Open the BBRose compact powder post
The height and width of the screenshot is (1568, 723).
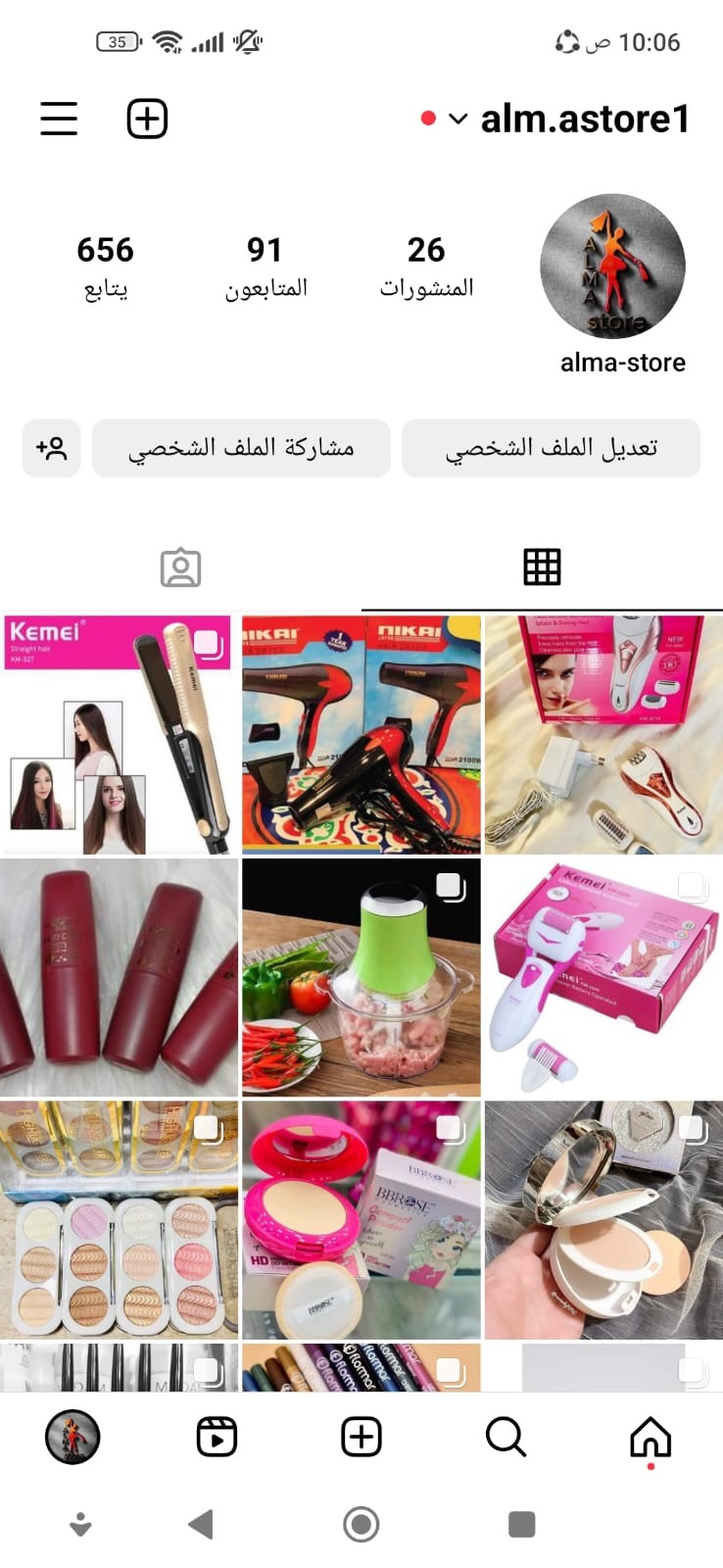(x=361, y=1219)
